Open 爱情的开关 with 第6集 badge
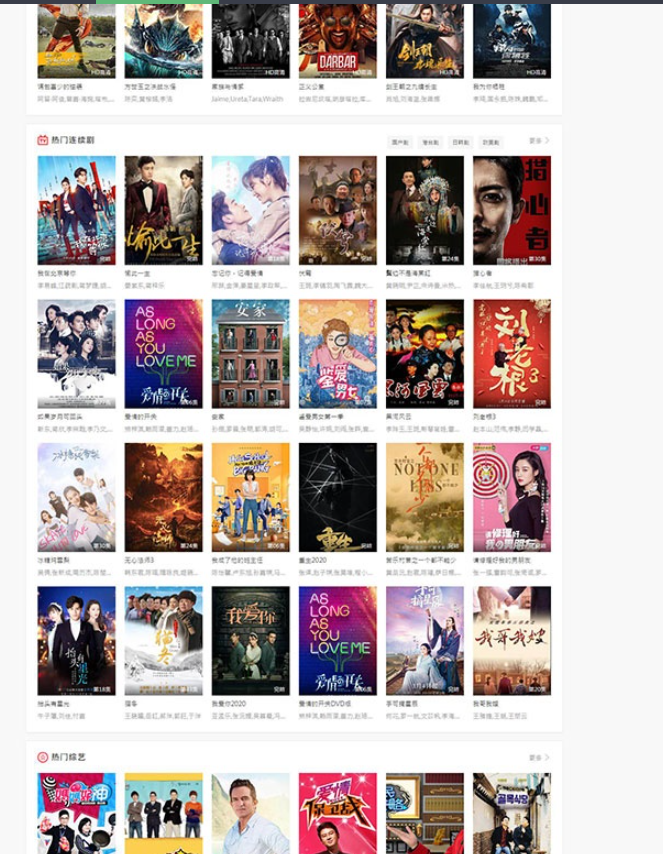 163,354
